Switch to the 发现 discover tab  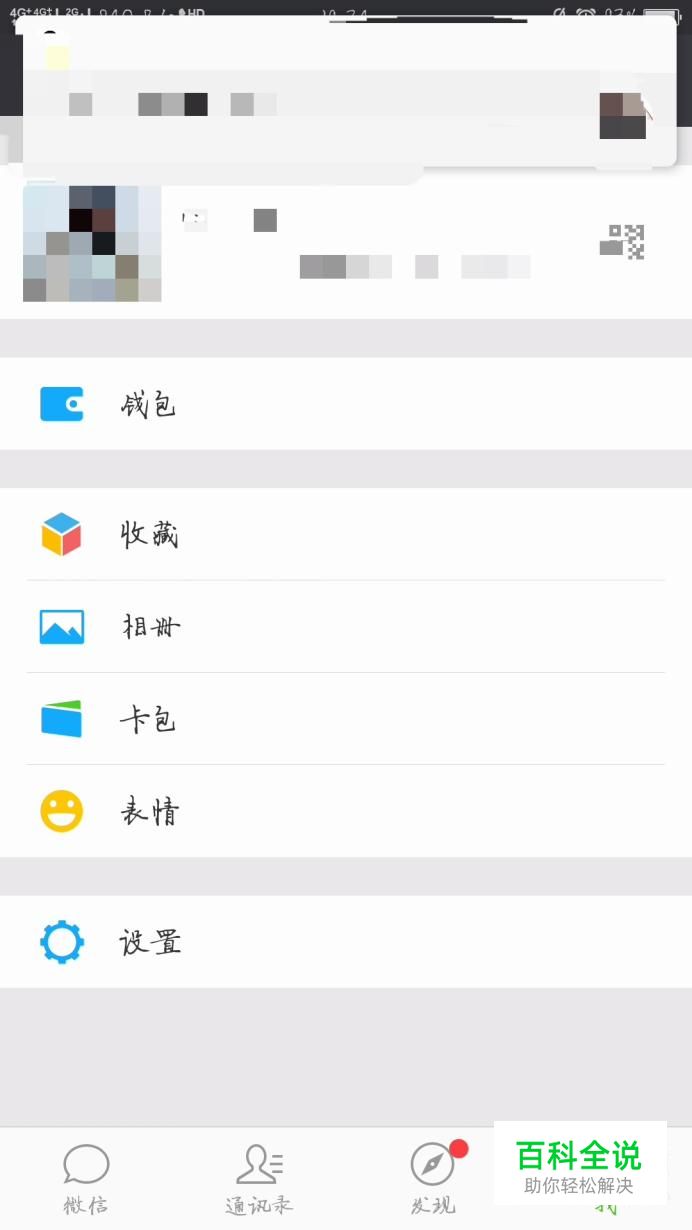(x=432, y=1178)
